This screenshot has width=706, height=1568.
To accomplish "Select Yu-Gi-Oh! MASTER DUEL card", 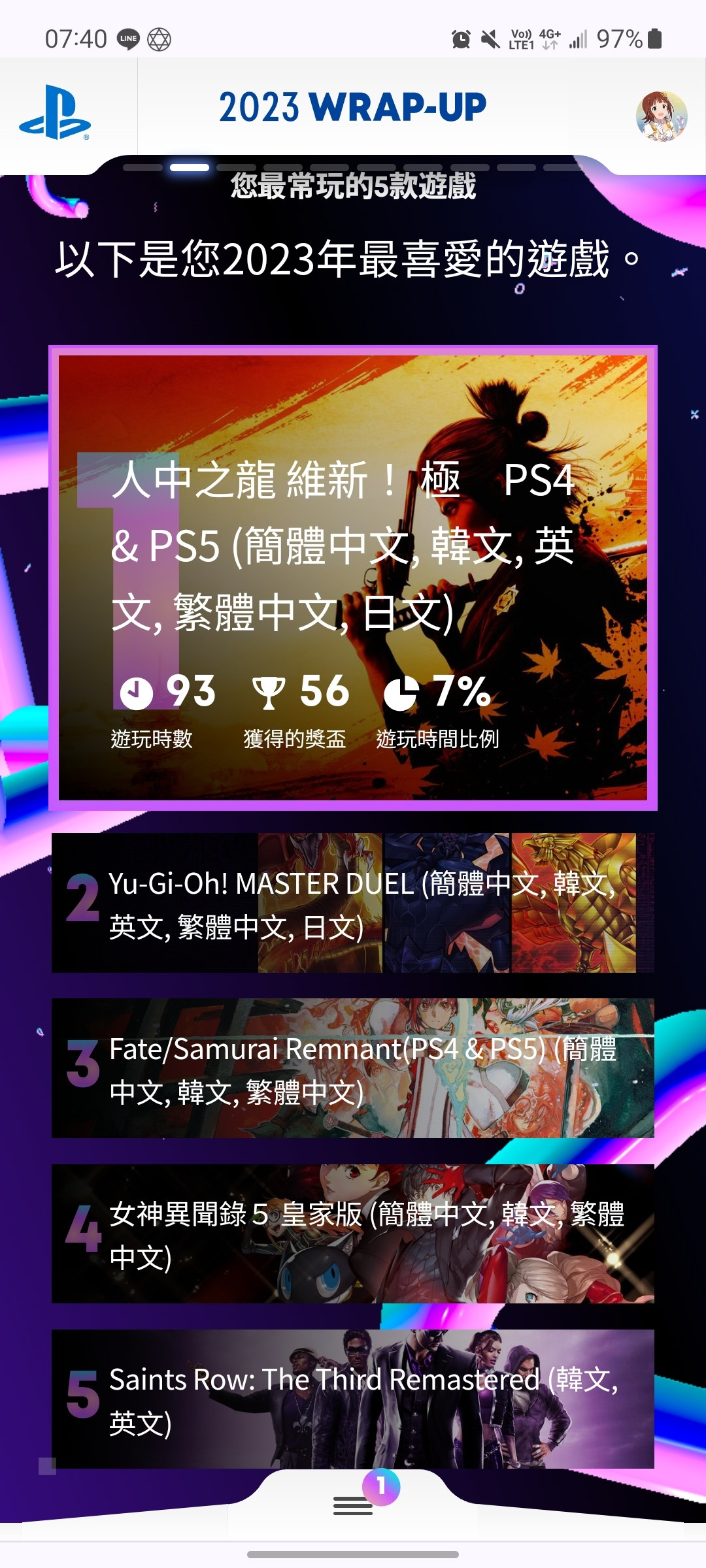I will click(x=353, y=903).
